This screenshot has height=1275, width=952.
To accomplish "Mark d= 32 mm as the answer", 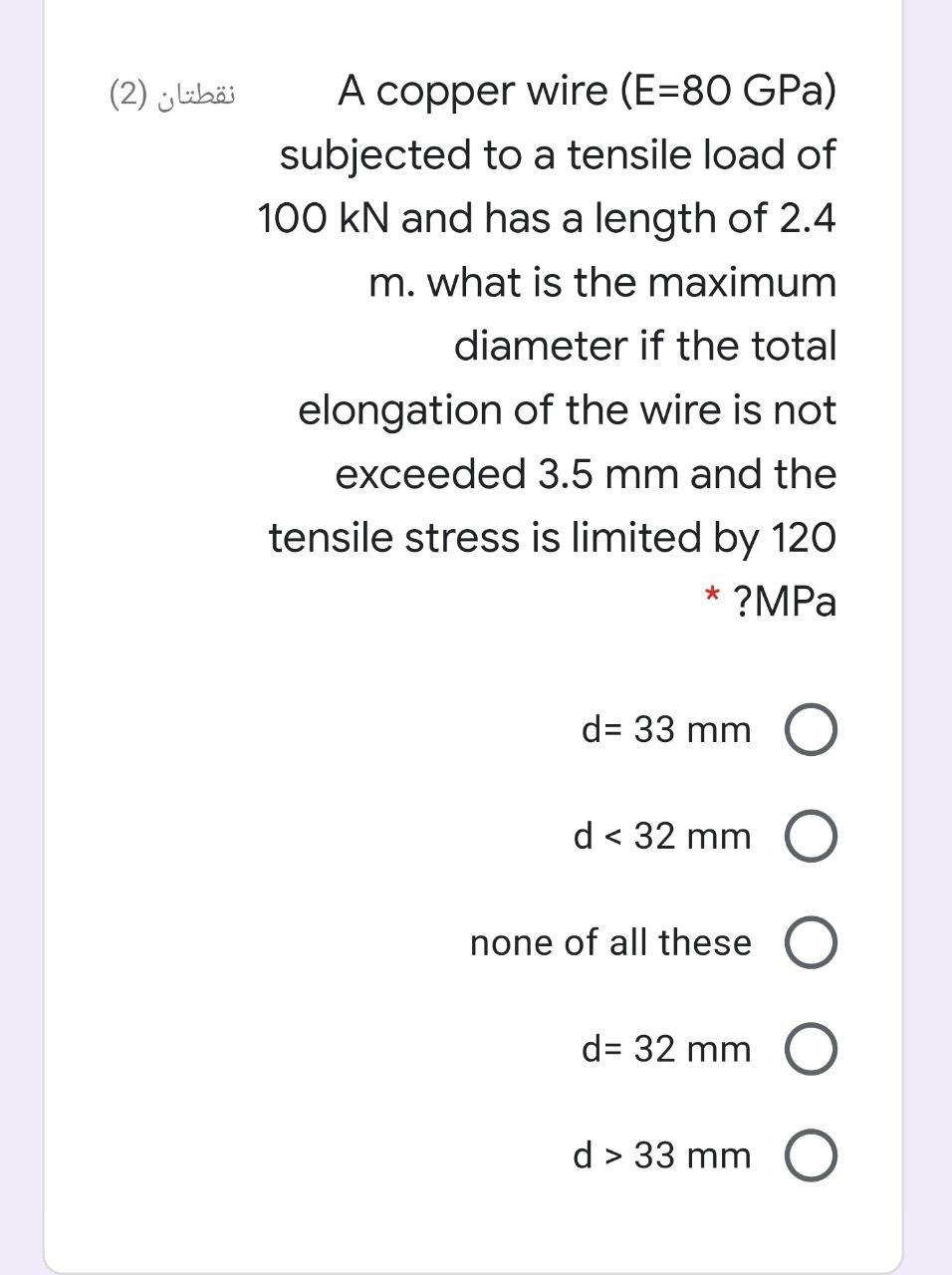I will pos(811,1050).
